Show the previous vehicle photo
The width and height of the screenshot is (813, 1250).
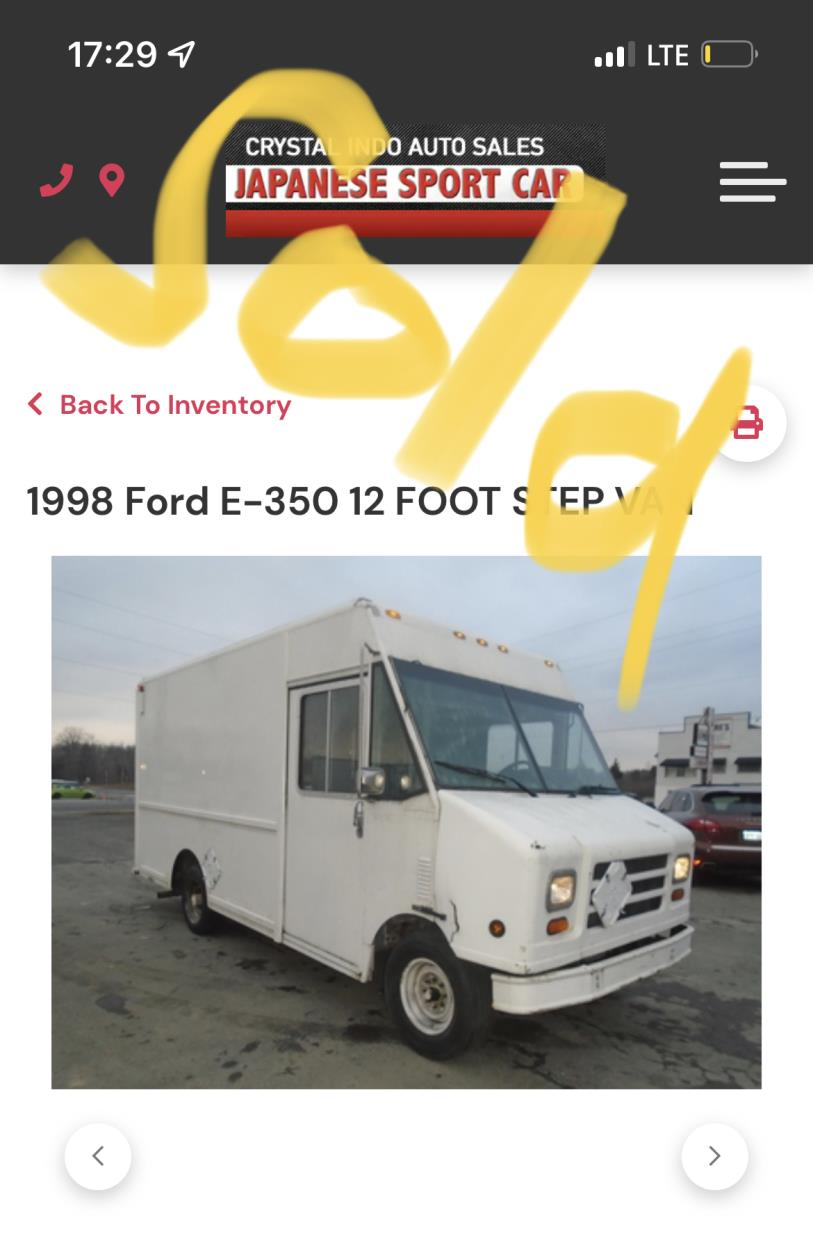[98, 1156]
